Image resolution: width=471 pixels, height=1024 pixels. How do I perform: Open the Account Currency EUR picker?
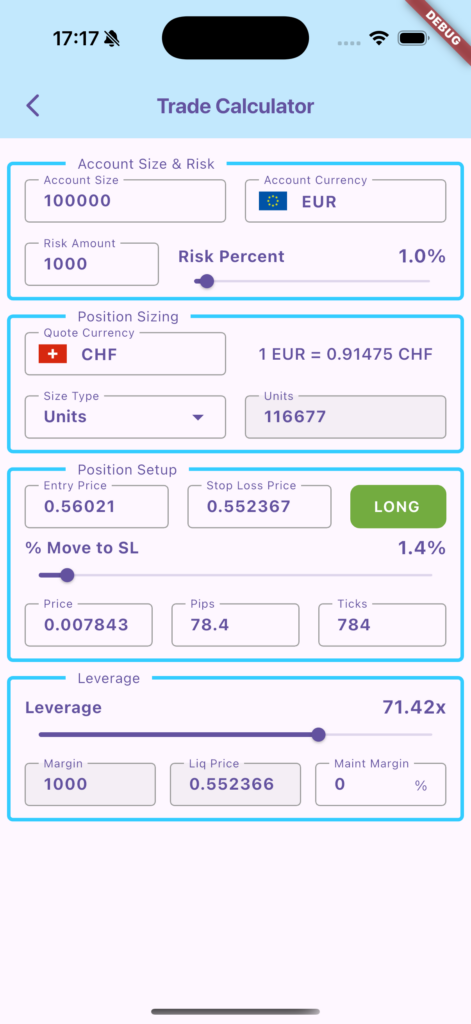pos(346,200)
